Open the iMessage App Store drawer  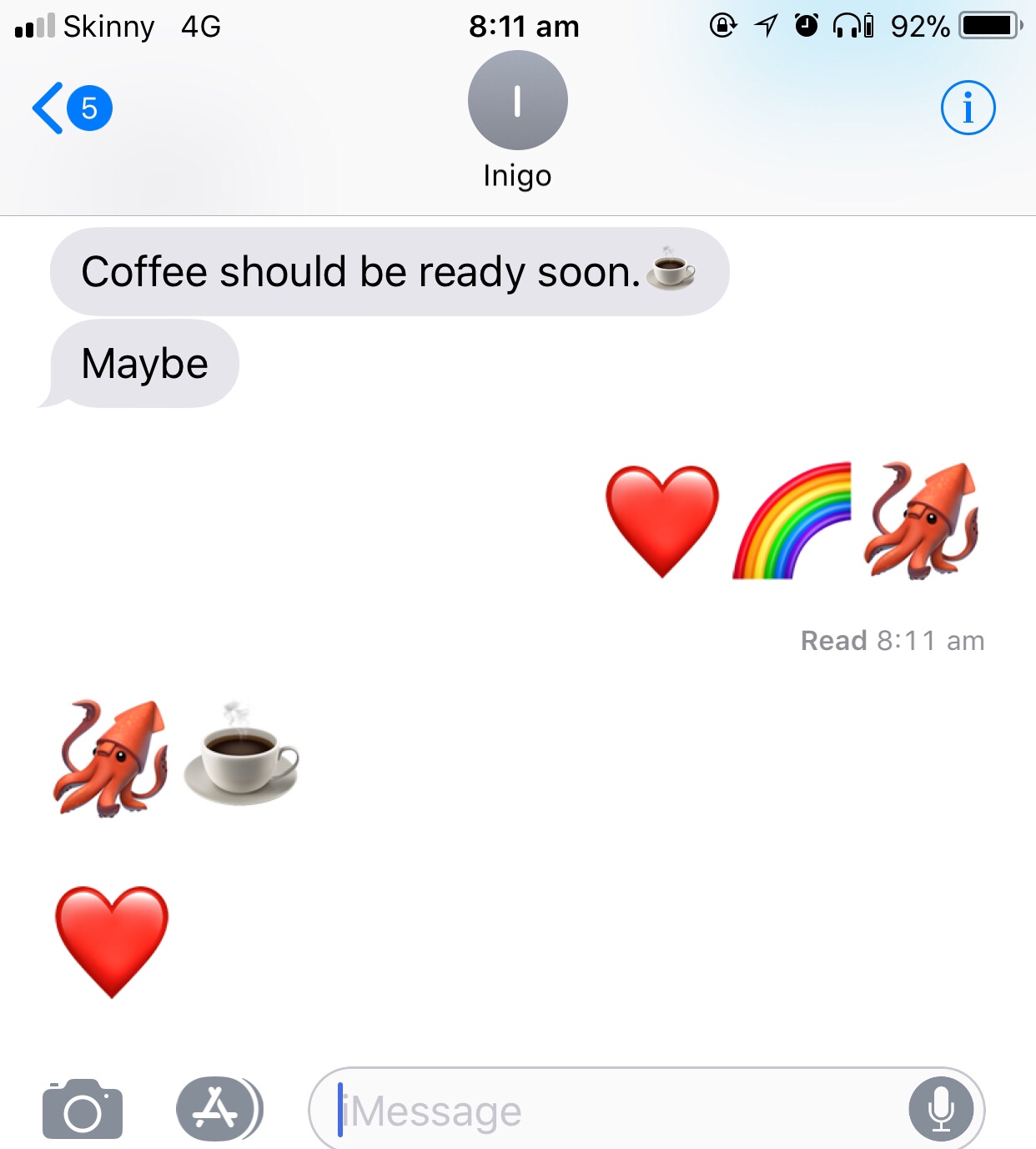[x=219, y=1109]
